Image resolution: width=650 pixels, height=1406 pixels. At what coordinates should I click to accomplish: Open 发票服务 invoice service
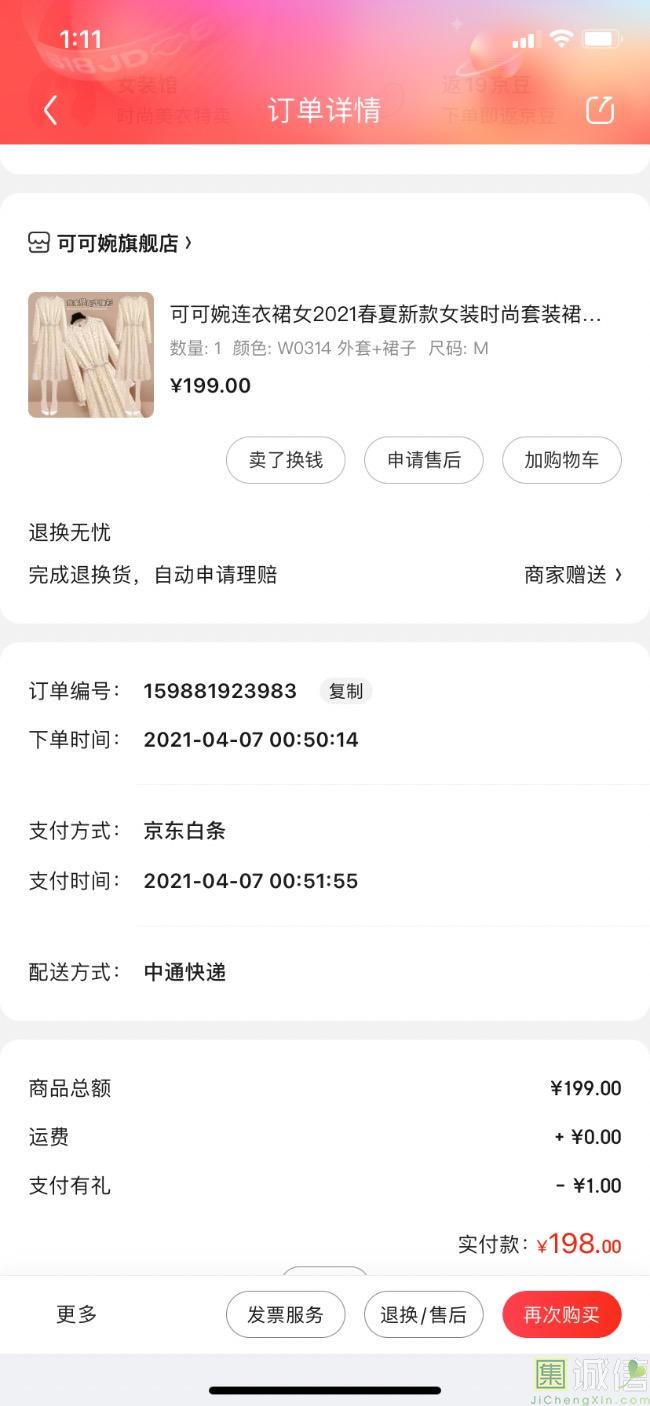(x=286, y=1315)
